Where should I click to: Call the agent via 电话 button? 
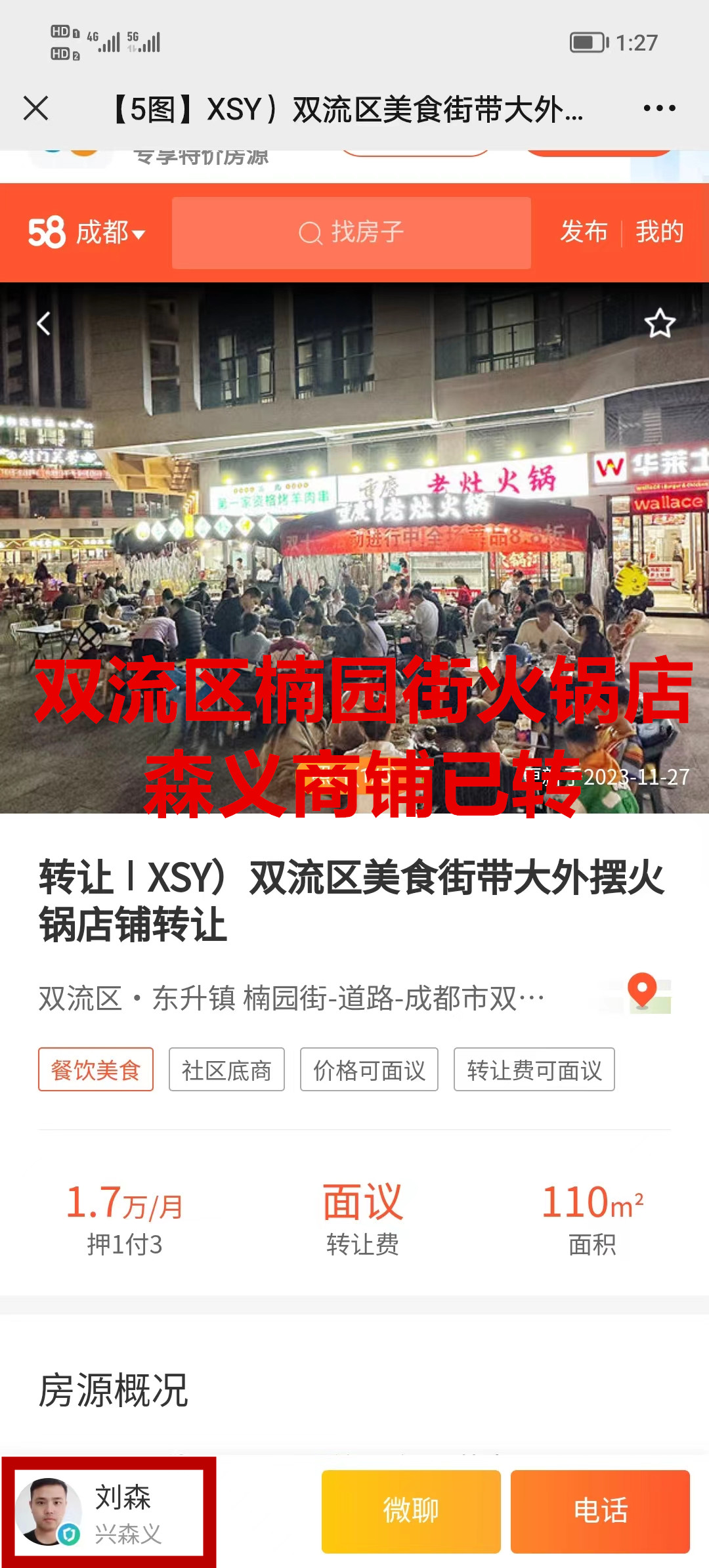coord(600,1511)
